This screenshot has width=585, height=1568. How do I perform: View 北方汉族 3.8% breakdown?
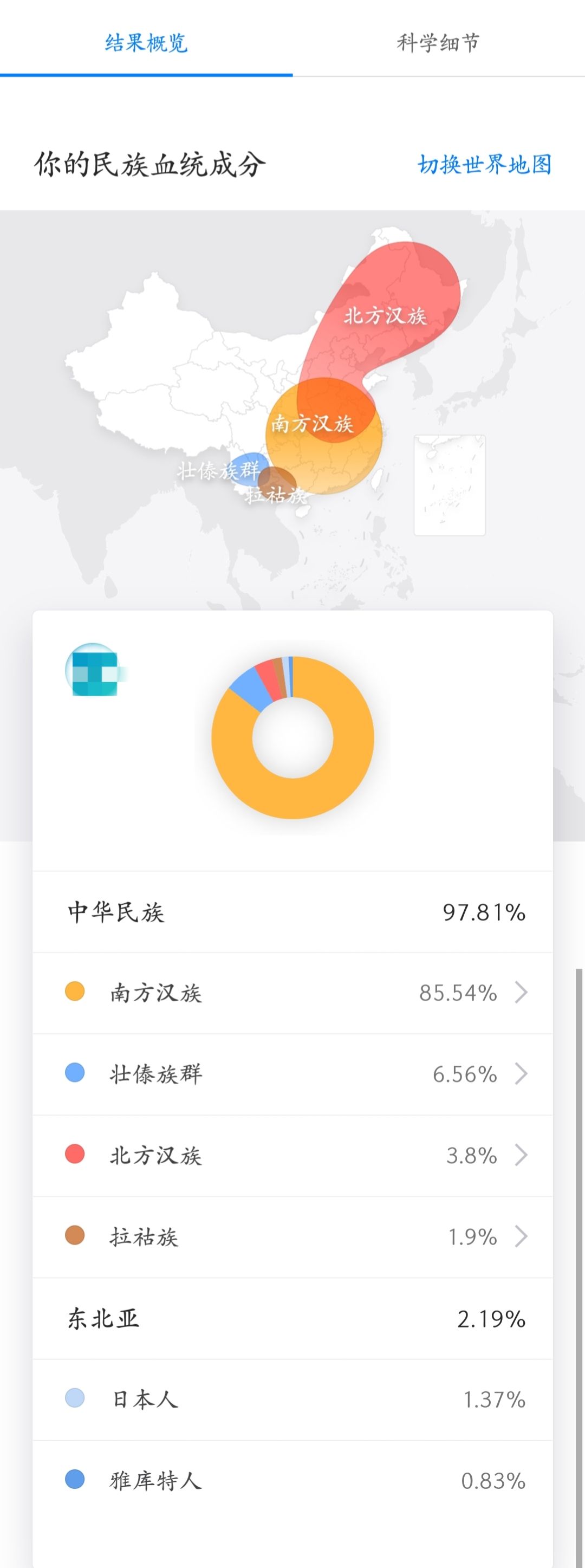292,1155
